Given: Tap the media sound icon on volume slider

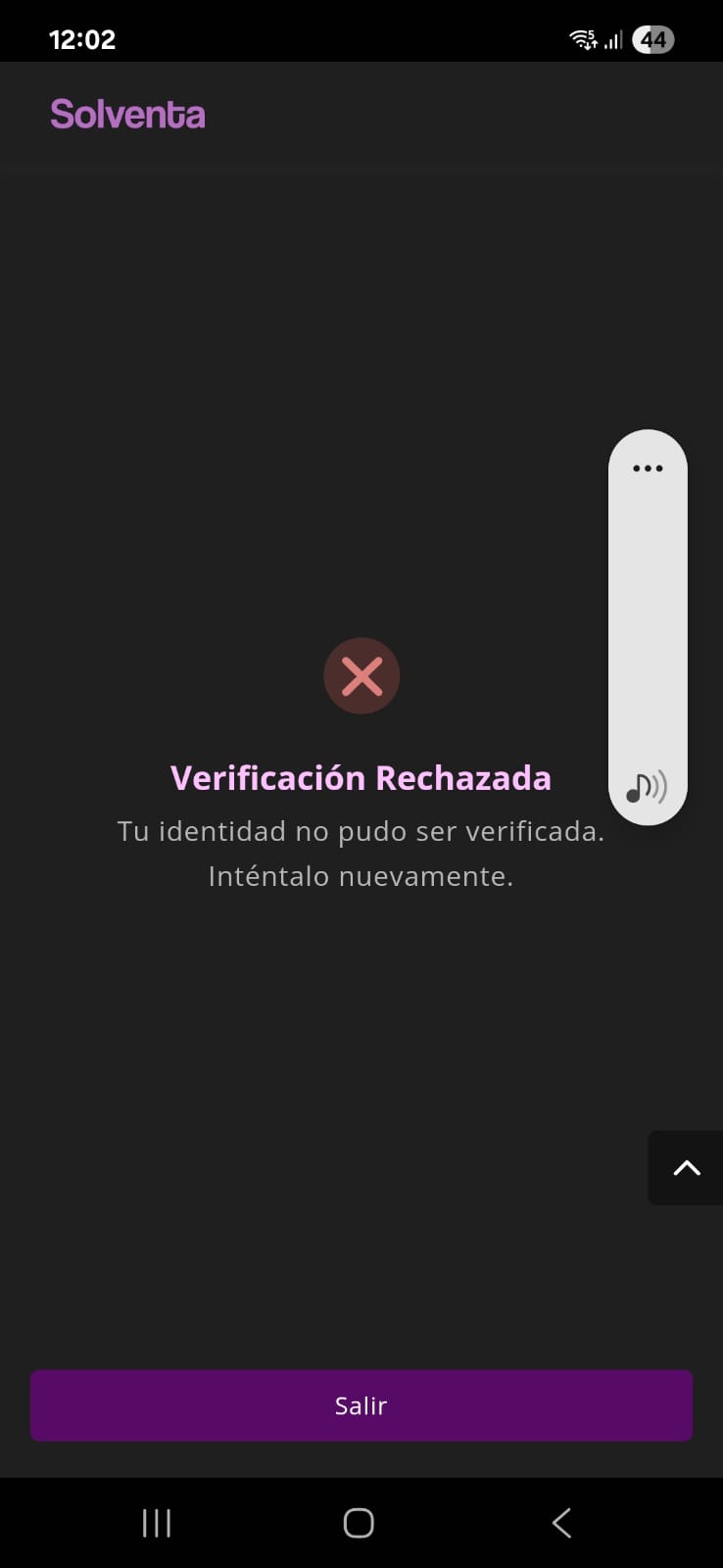Looking at the screenshot, I should [x=647, y=786].
